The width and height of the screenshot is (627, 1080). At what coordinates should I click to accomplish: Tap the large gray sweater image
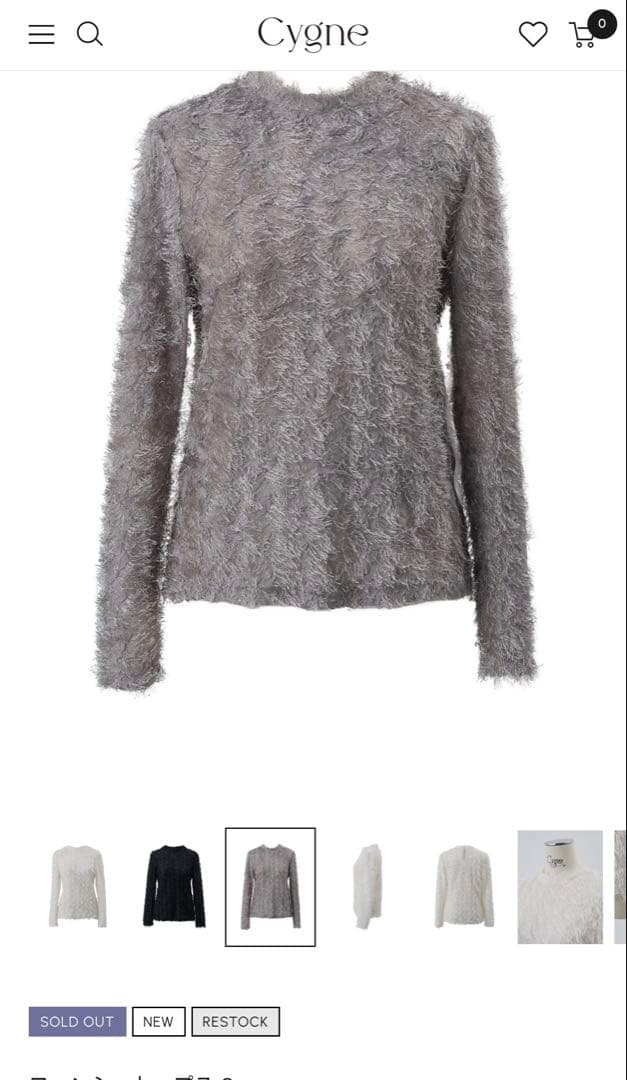point(315,380)
